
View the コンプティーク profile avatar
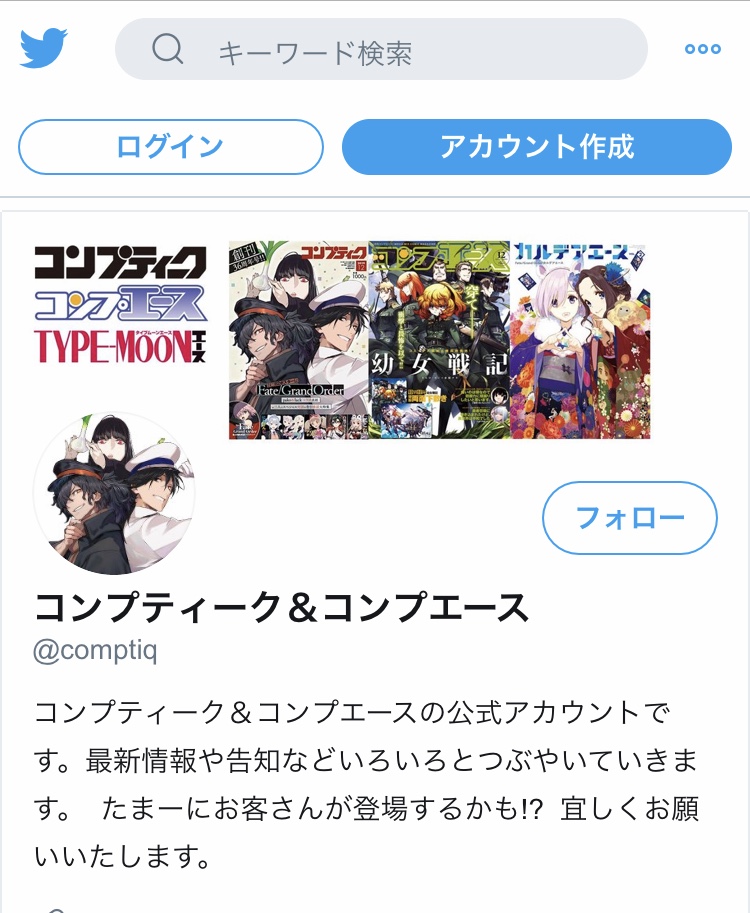(113, 494)
